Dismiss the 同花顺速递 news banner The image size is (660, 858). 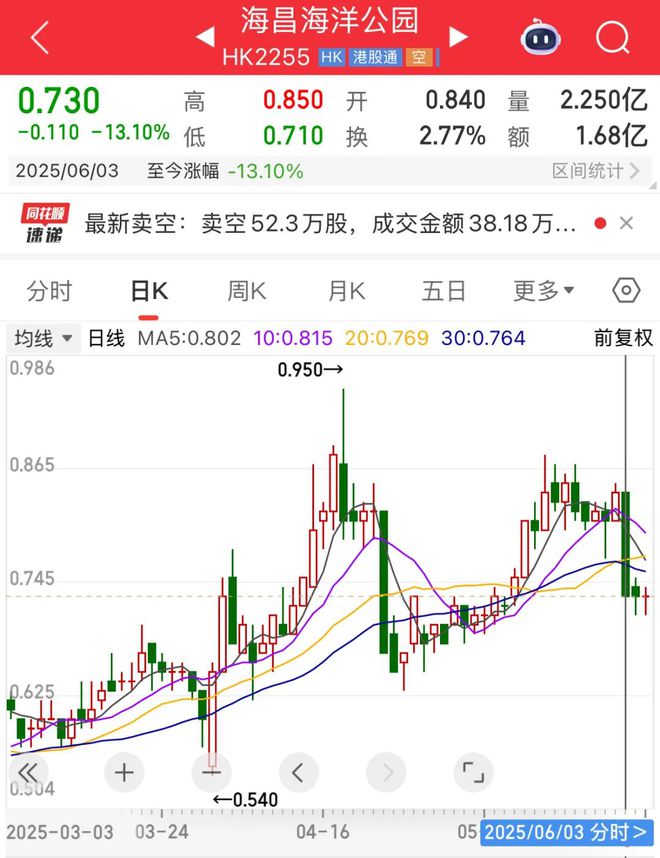[626, 224]
